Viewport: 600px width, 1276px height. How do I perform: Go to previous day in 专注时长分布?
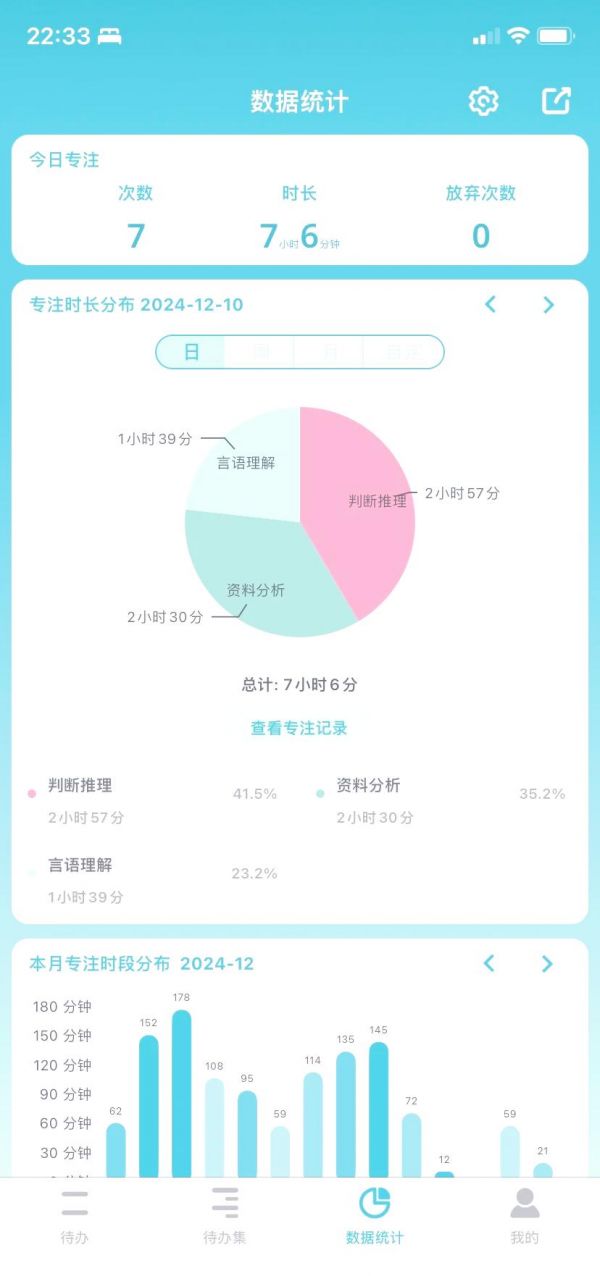tap(490, 305)
